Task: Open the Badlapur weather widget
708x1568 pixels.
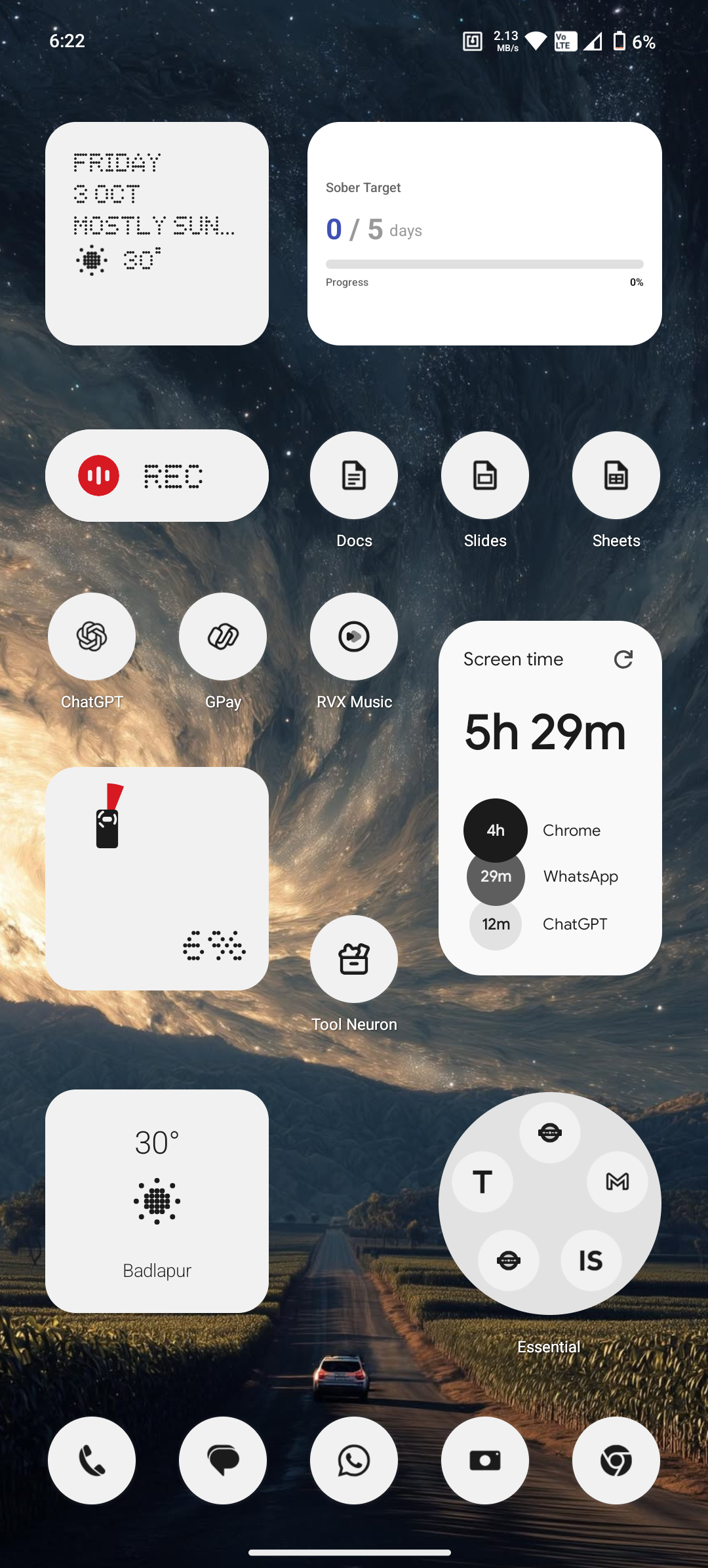Action: (x=157, y=1201)
